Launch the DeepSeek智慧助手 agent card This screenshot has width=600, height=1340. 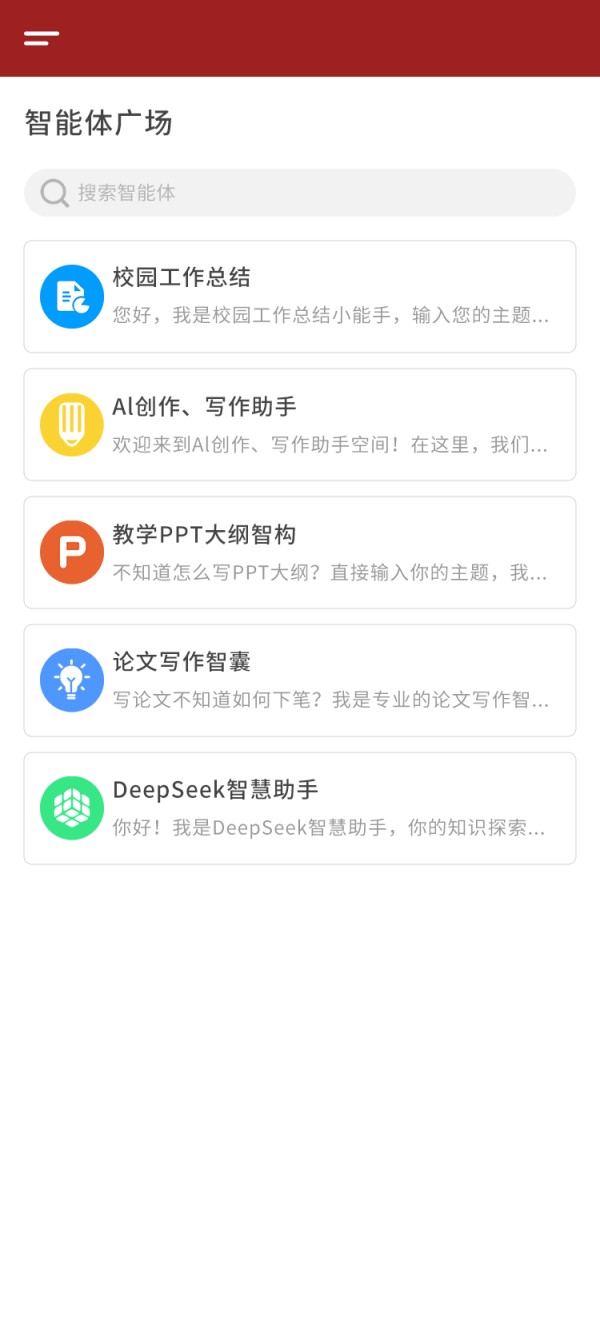300,809
